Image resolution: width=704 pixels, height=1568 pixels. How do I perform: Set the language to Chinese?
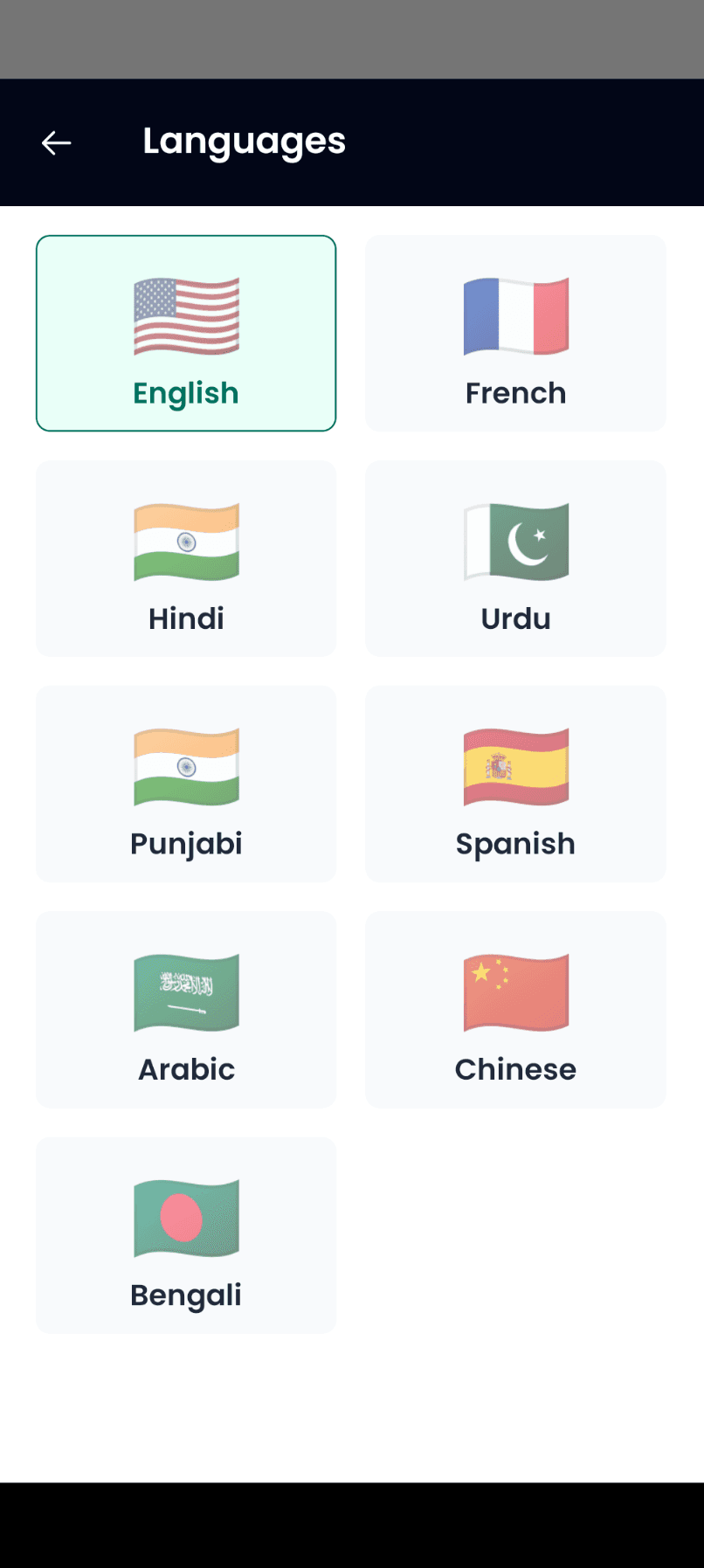click(x=515, y=1009)
